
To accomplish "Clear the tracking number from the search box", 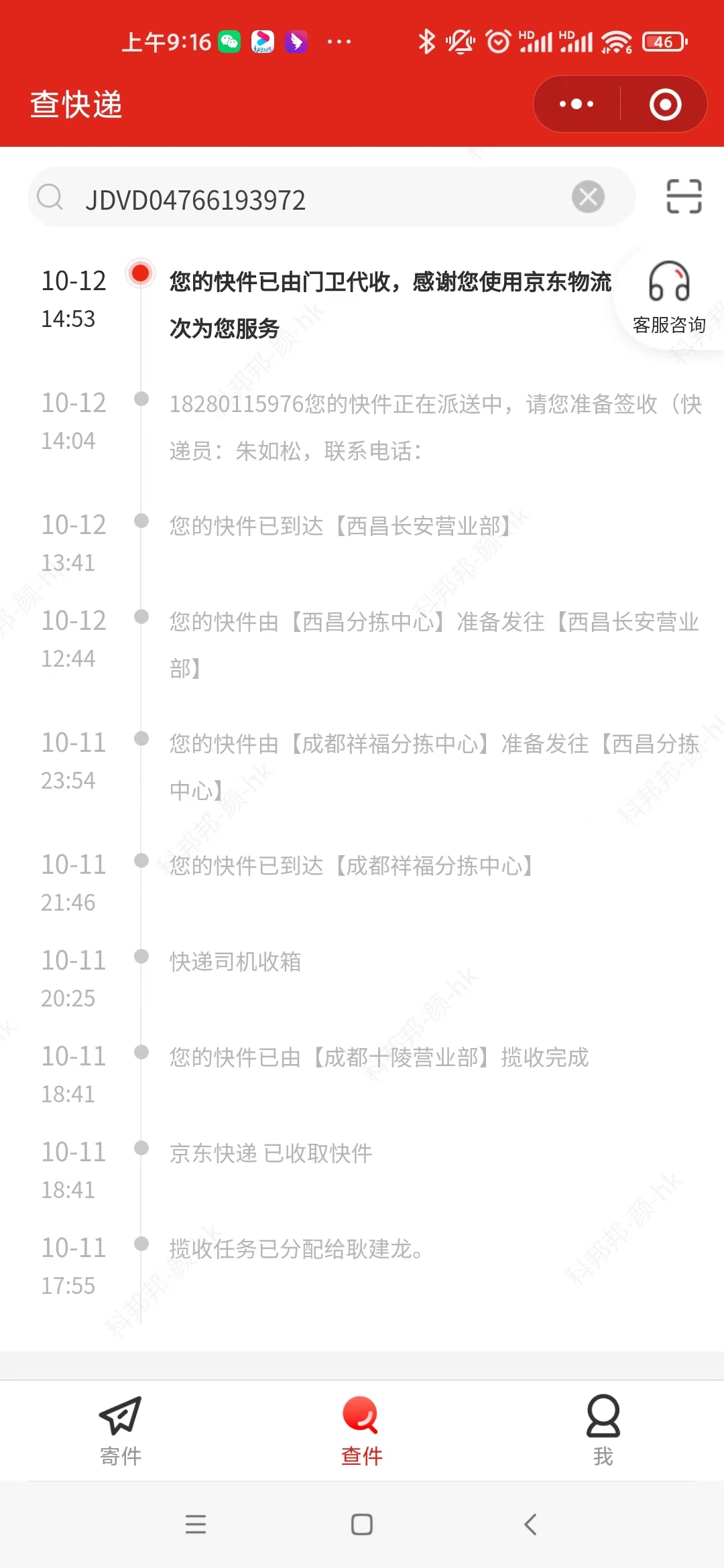I will [x=588, y=197].
